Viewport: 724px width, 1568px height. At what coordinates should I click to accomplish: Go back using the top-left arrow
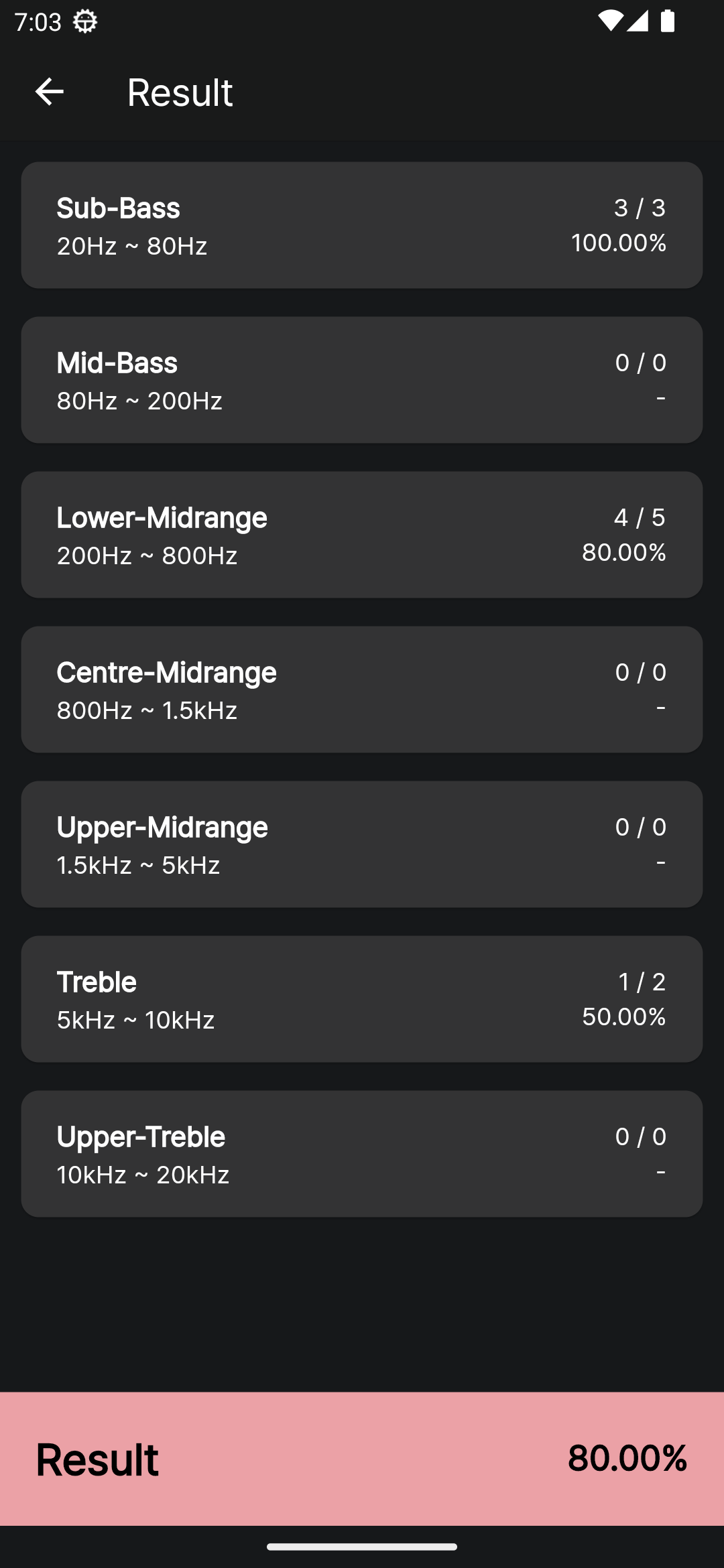click(49, 92)
